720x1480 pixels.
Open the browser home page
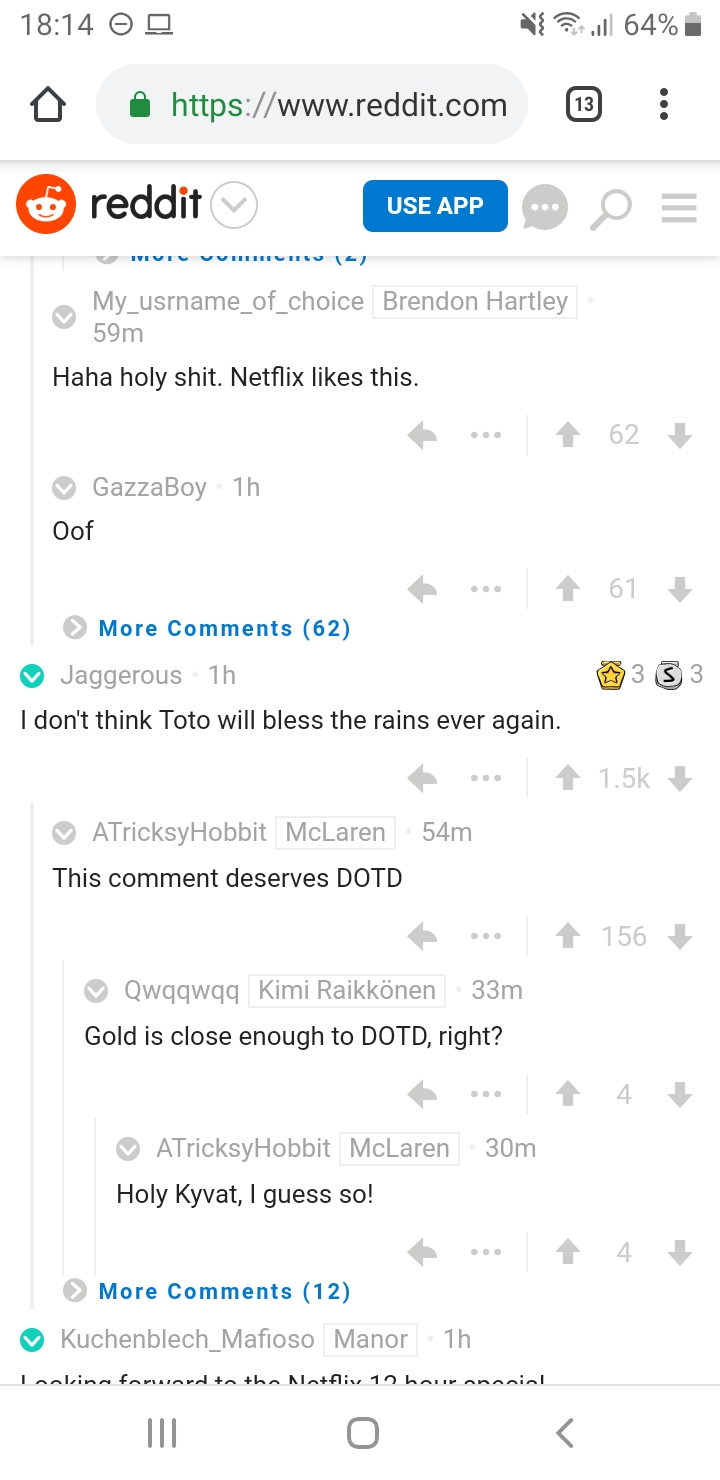pos(48,105)
